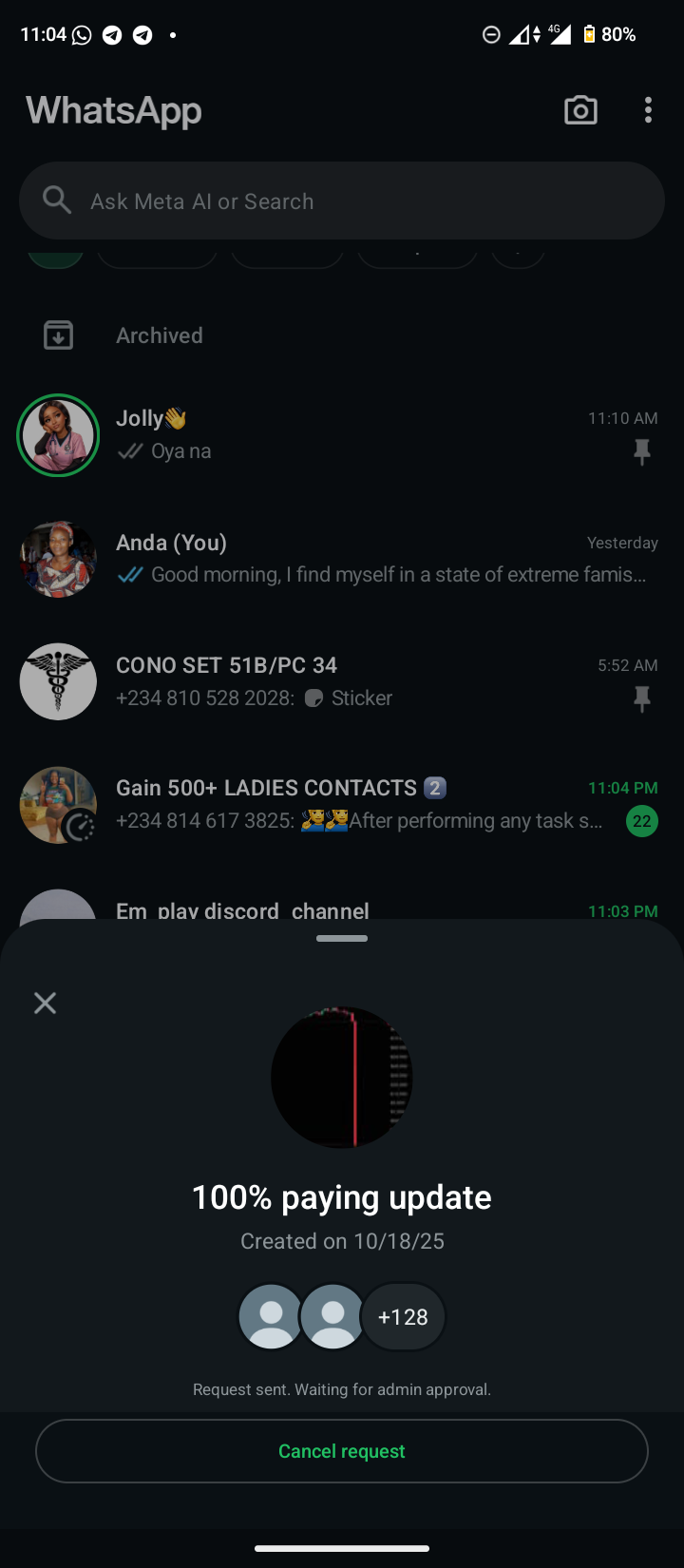
Task: View Jolly's status from the profile picture
Action: [58, 435]
